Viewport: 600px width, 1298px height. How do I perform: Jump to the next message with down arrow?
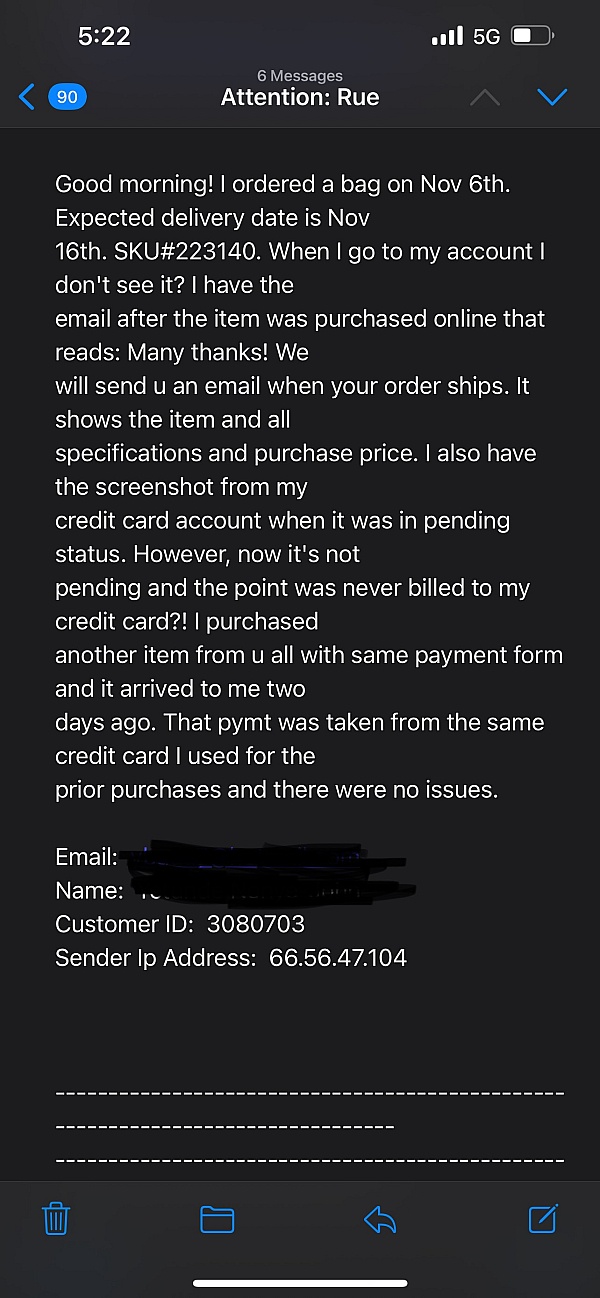[552, 97]
